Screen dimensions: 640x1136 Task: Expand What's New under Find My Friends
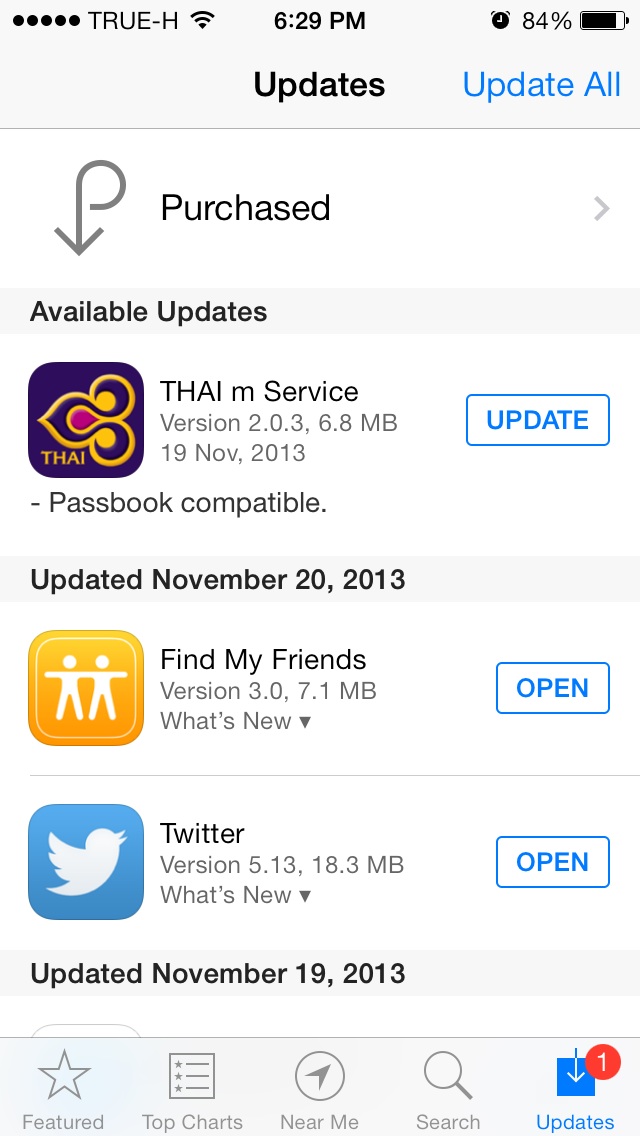click(x=235, y=721)
